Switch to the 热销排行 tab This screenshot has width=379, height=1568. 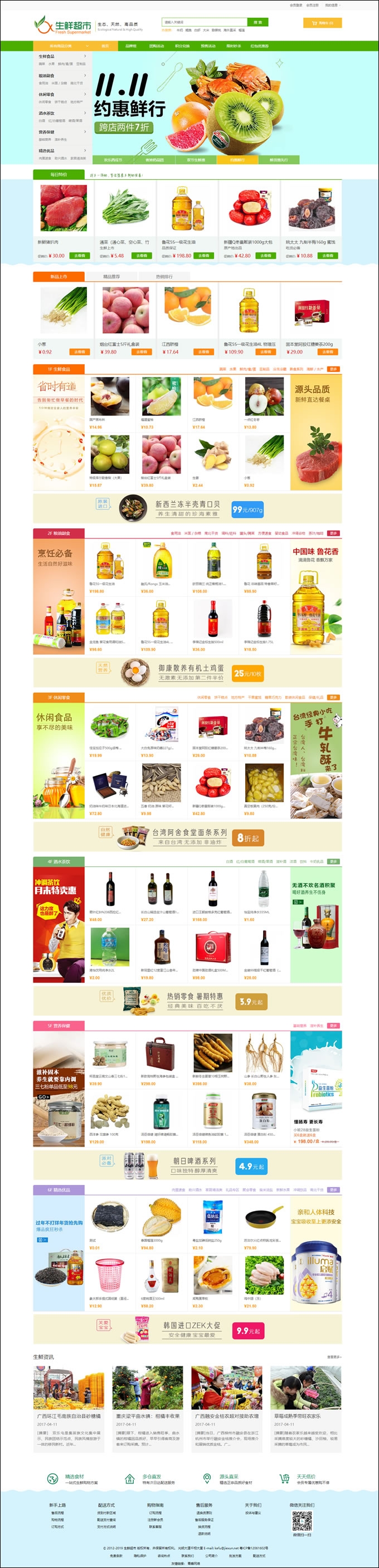coord(164,276)
